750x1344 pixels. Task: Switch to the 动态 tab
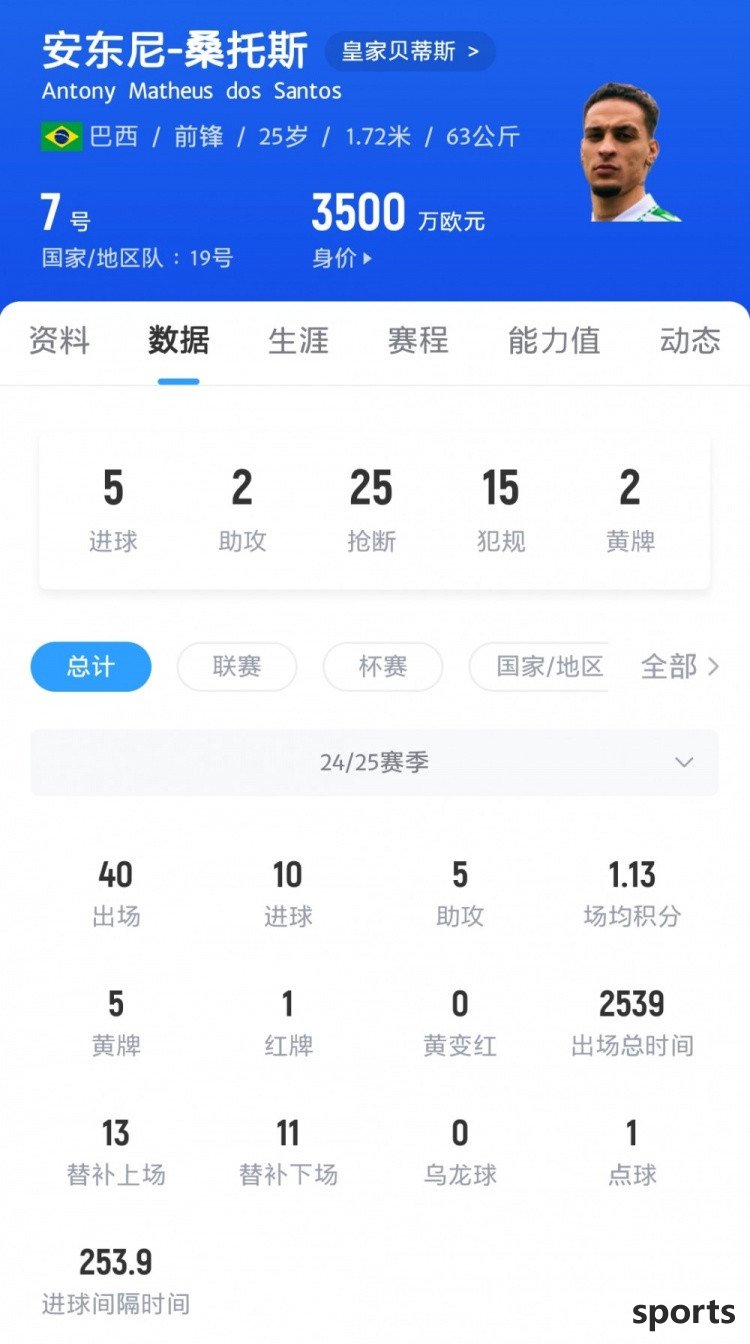(689, 341)
